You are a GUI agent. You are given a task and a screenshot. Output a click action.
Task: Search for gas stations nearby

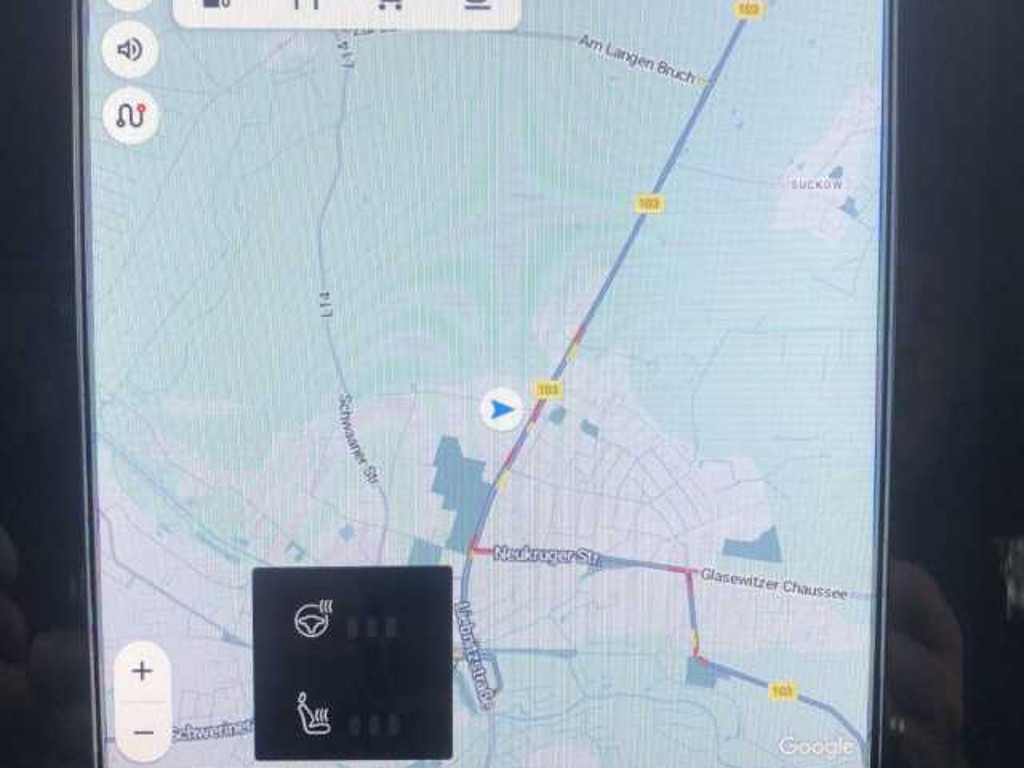(217, 5)
